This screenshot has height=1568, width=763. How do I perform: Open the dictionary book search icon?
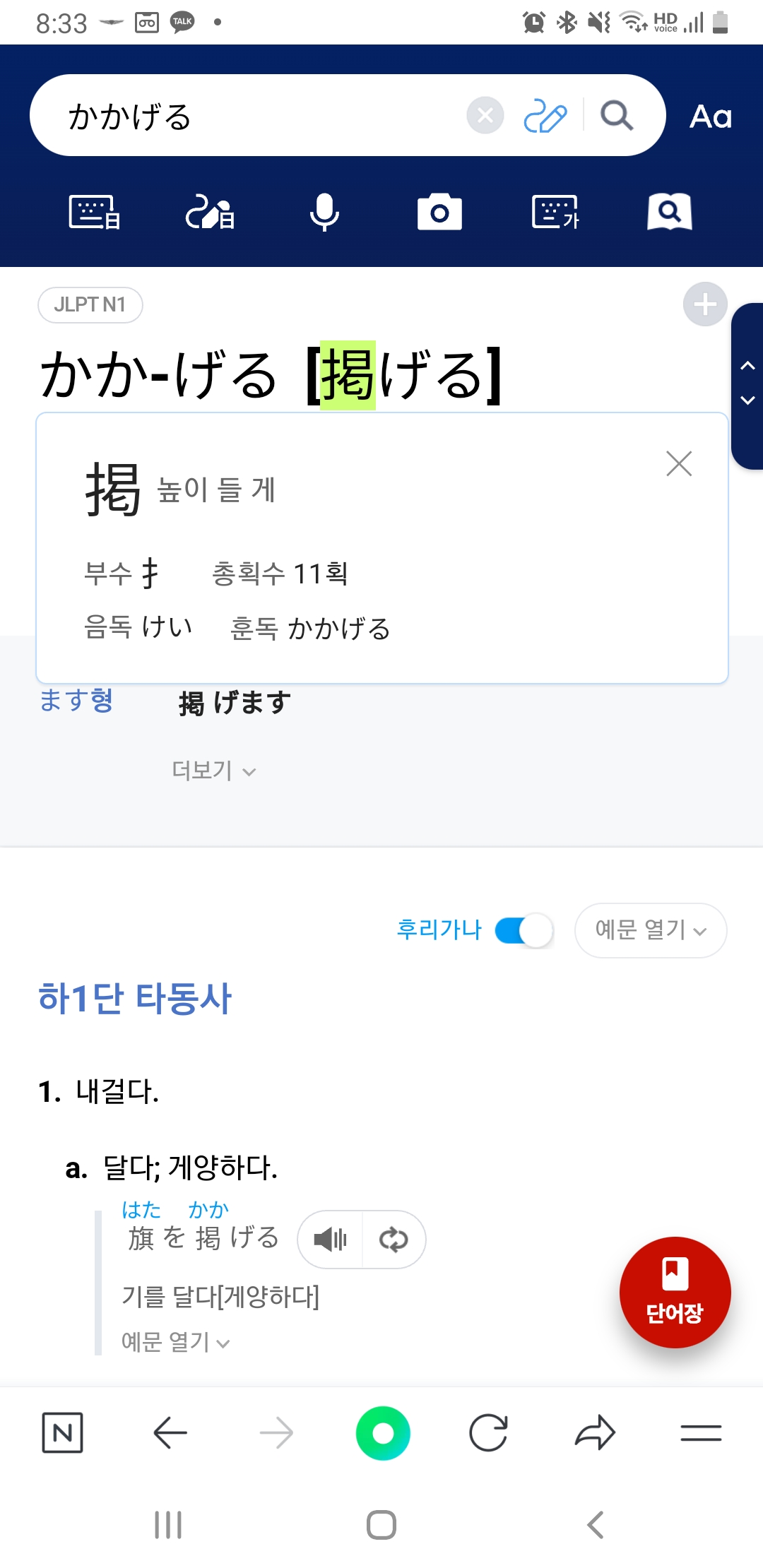(x=669, y=212)
